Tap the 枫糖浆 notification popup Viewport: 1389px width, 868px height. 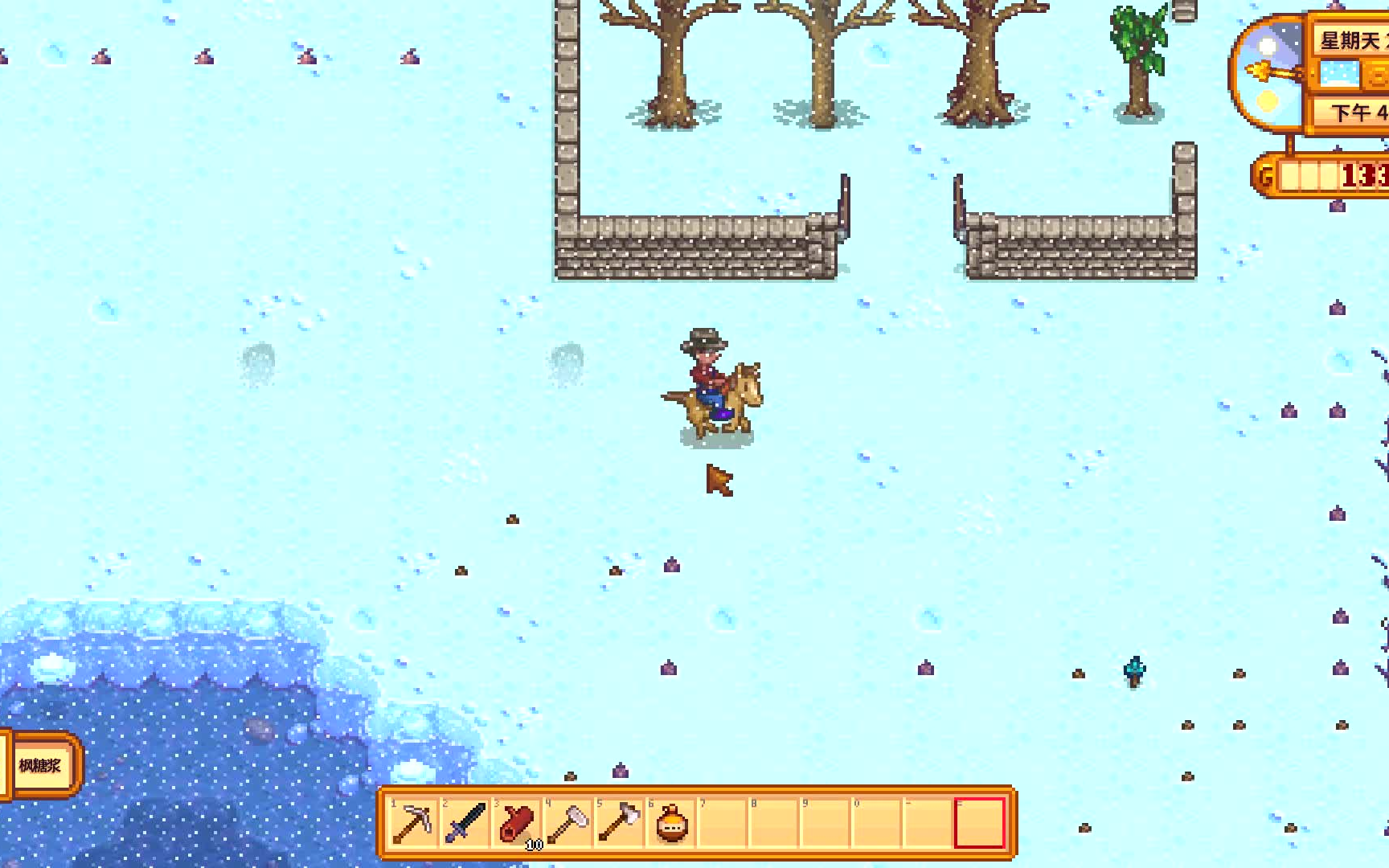point(40,766)
